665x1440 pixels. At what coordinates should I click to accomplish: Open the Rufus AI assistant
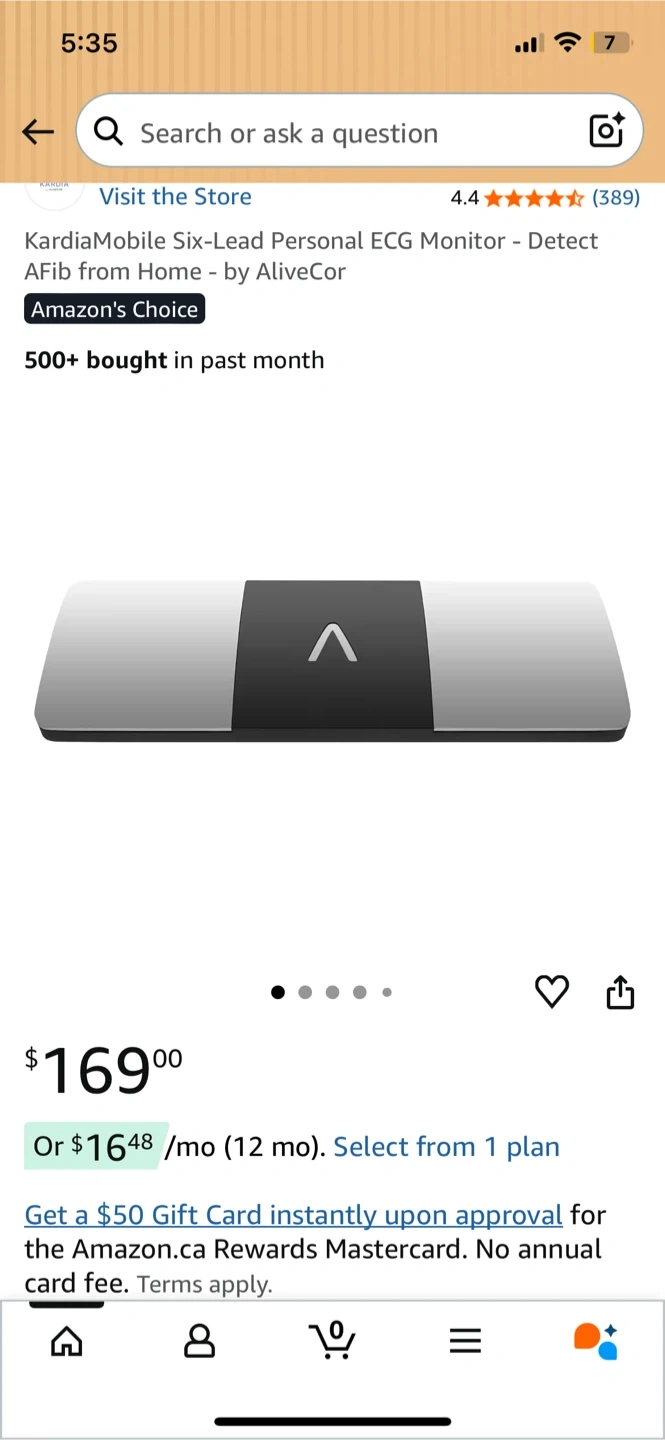pyautogui.click(x=596, y=1341)
